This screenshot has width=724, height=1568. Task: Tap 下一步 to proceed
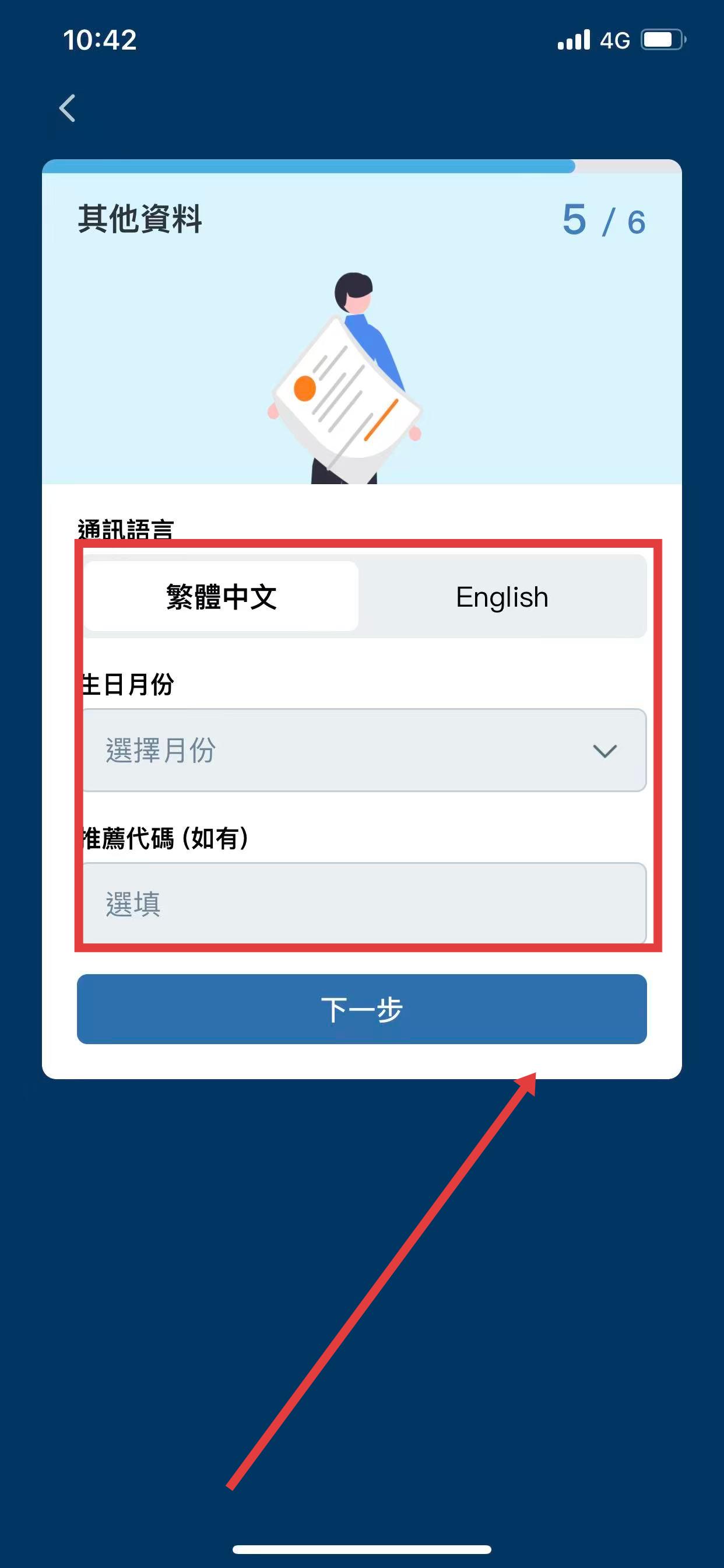pyautogui.click(x=361, y=1009)
